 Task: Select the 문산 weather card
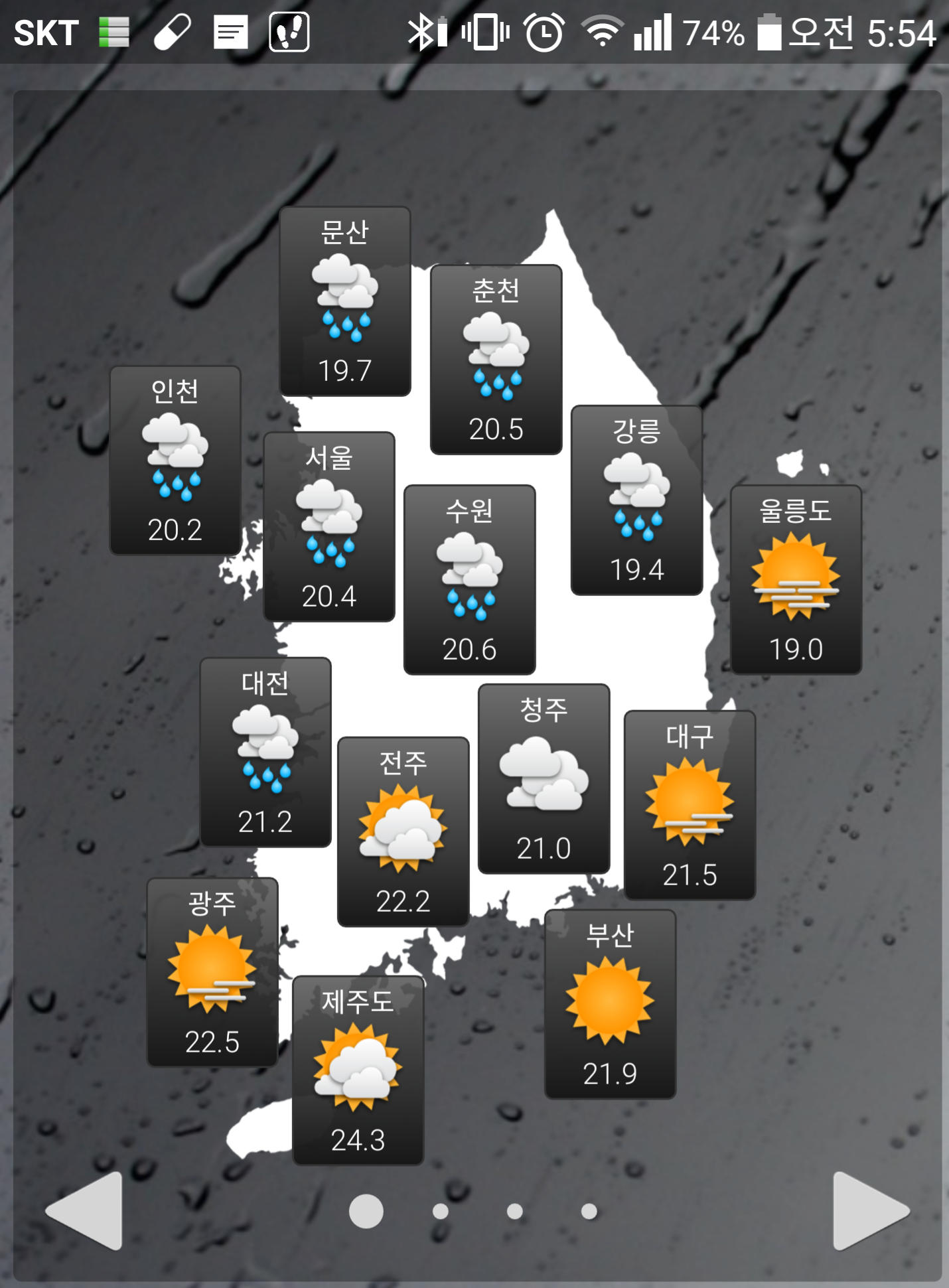(x=345, y=301)
